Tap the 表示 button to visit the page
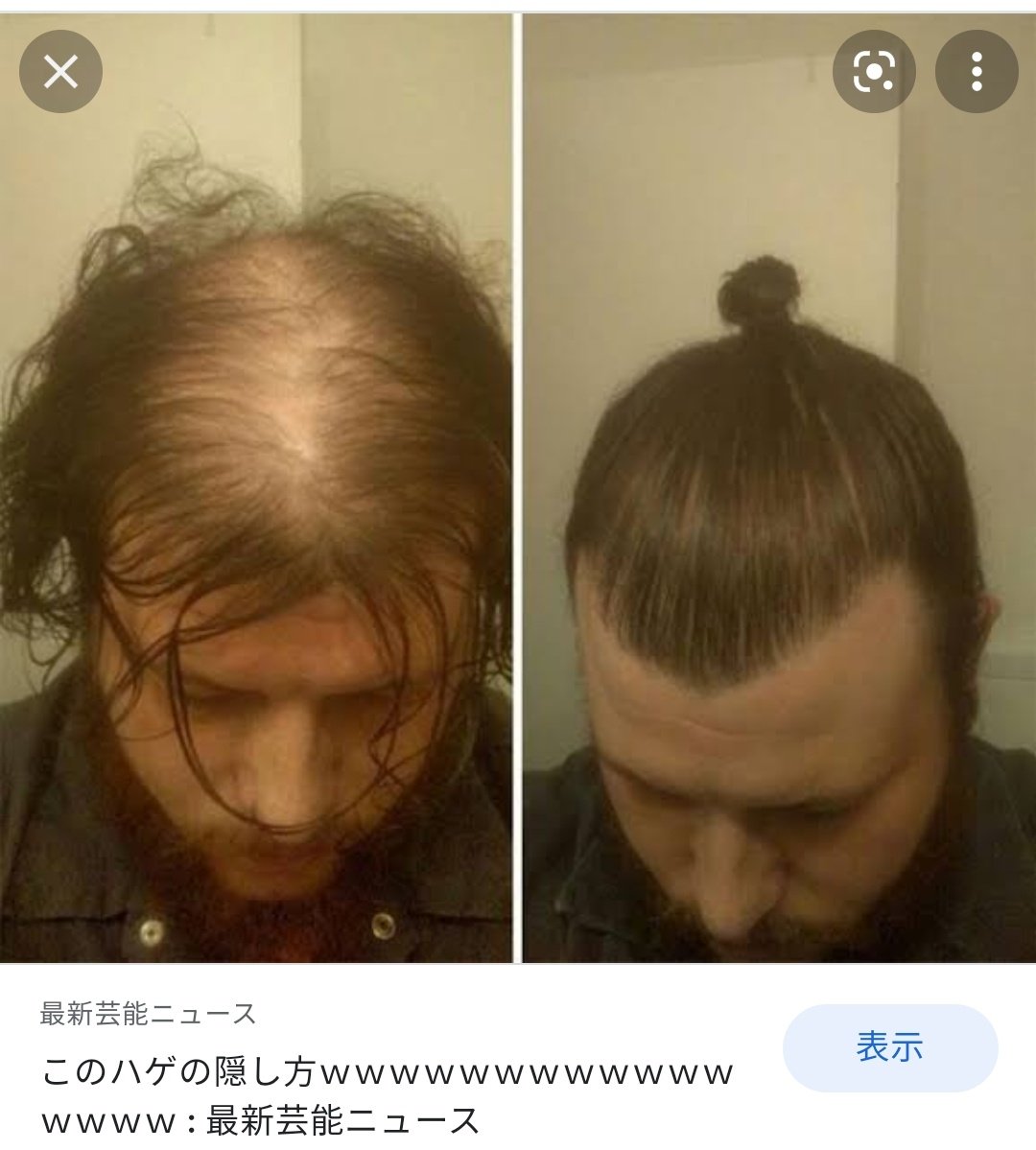 click(890, 1047)
